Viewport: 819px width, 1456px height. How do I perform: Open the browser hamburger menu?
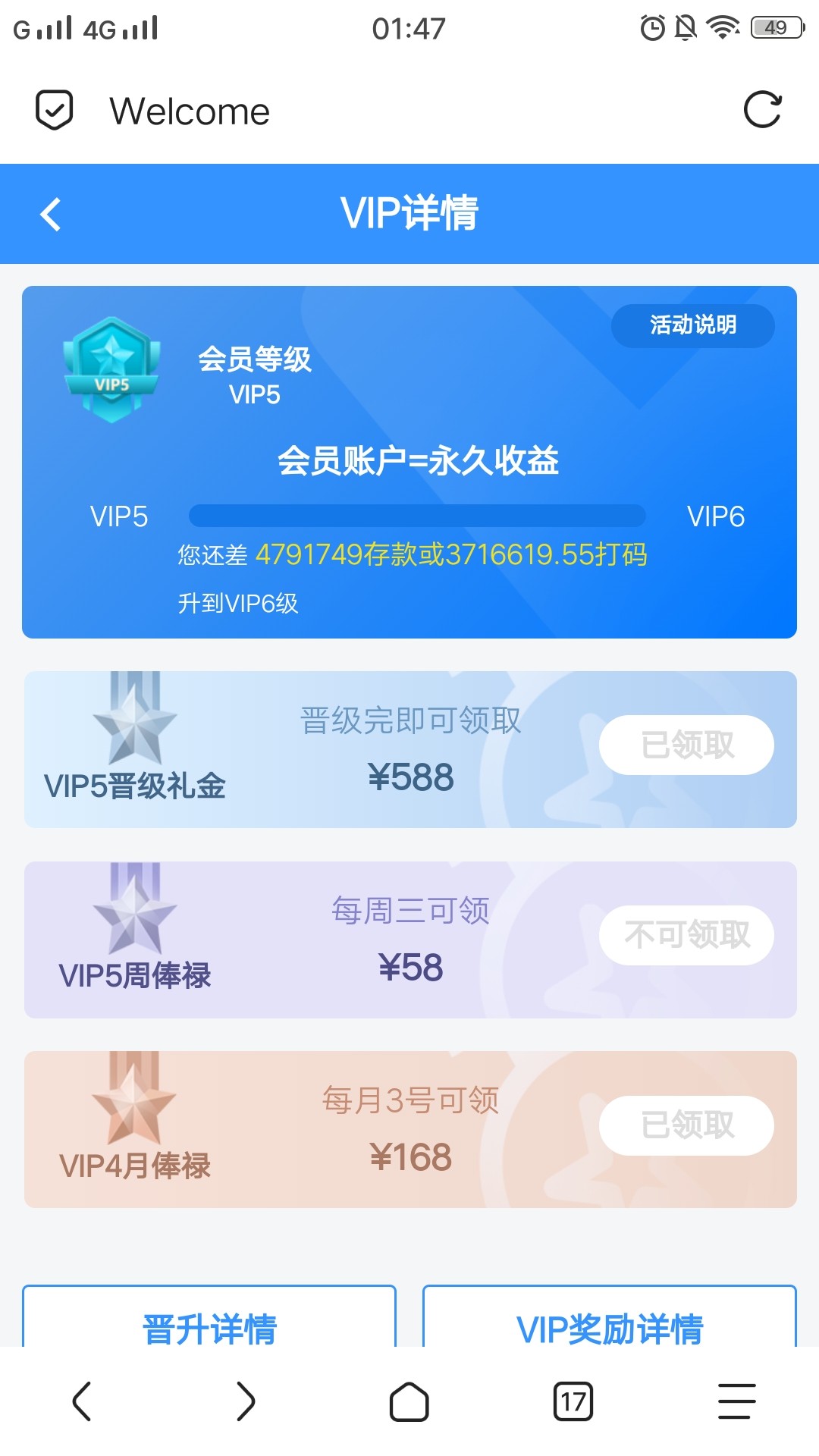tap(736, 1401)
